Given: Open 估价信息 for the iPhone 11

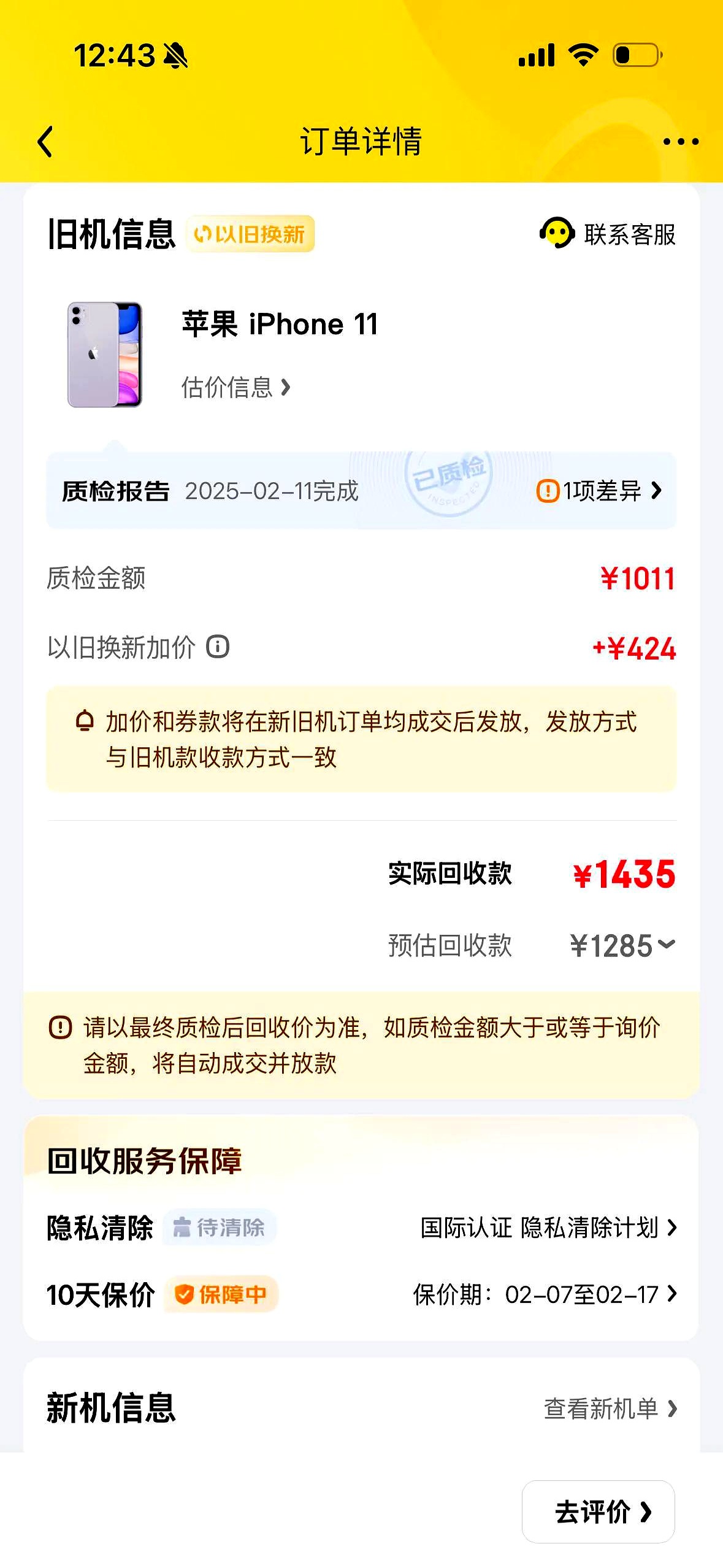Looking at the screenshot, I should [235, 387].
